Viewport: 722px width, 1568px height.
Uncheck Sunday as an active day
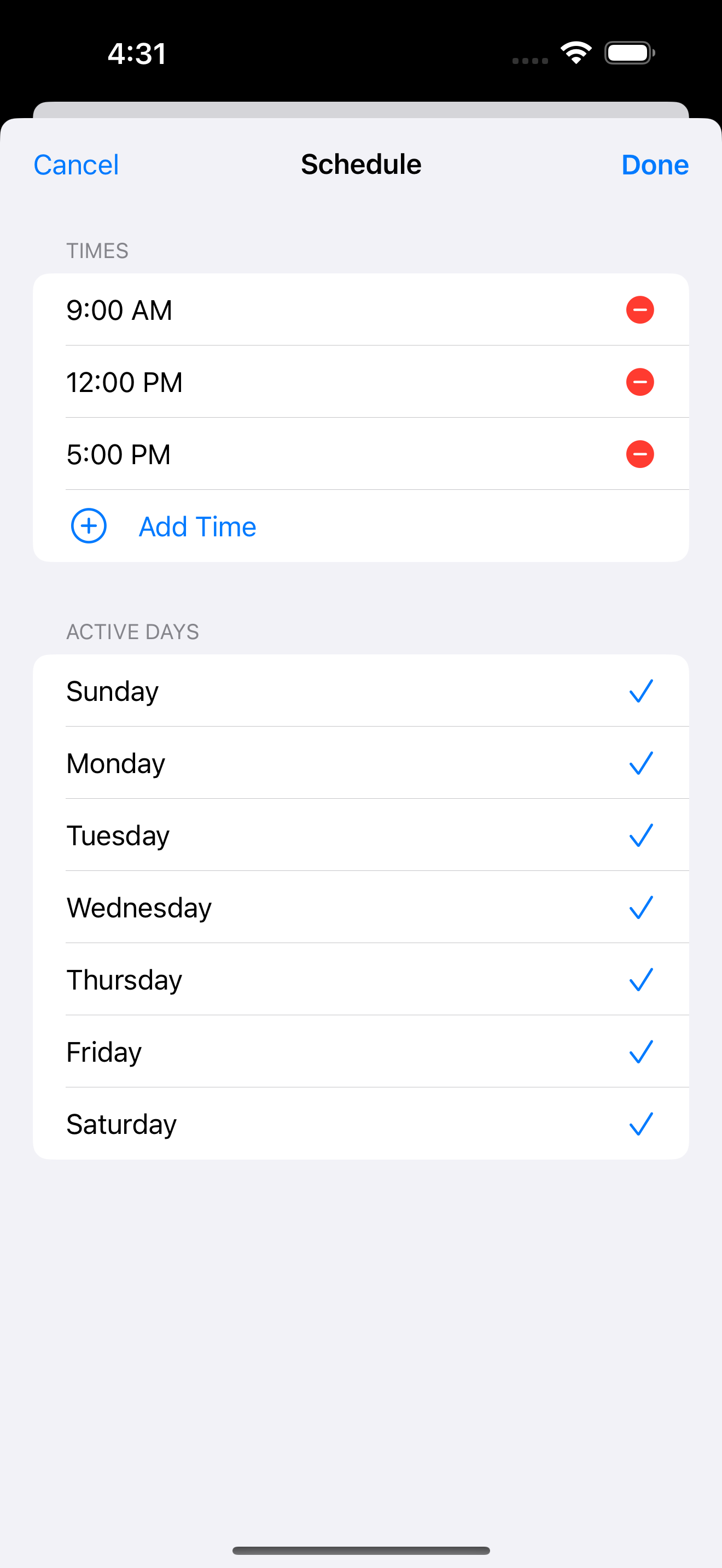(360, 691)
